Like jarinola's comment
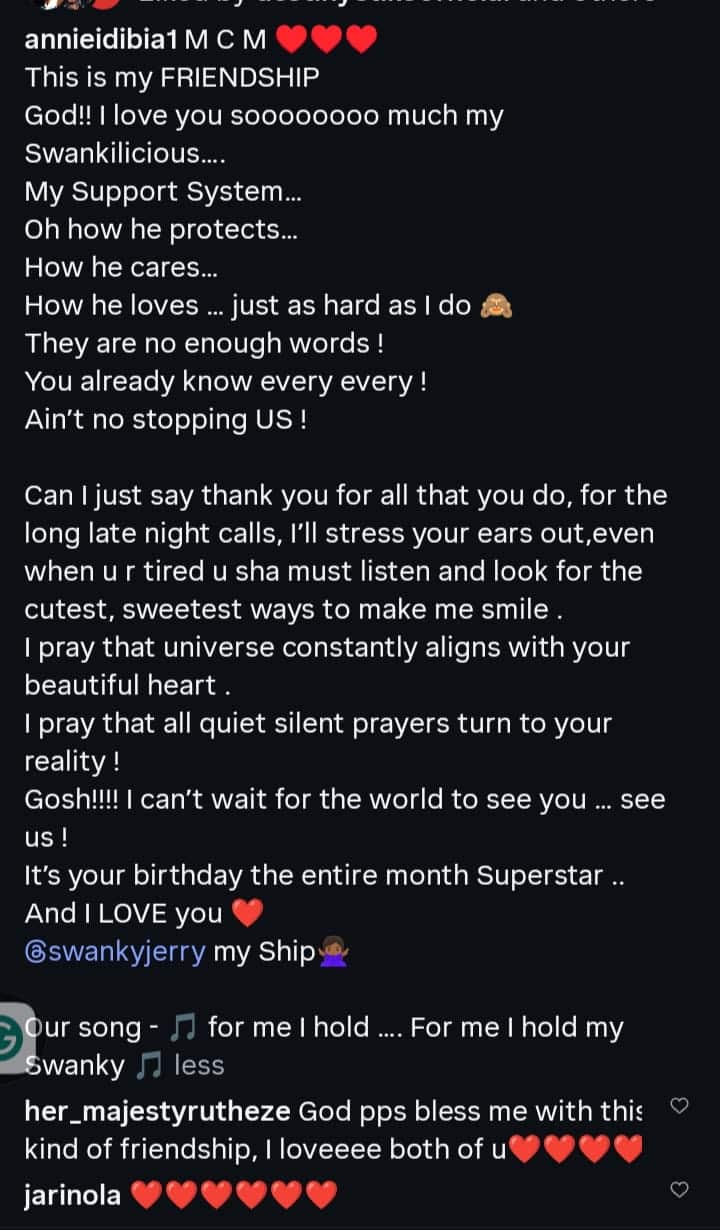The width and height of the screenshot is (720, 1230). coord(680,1189)
